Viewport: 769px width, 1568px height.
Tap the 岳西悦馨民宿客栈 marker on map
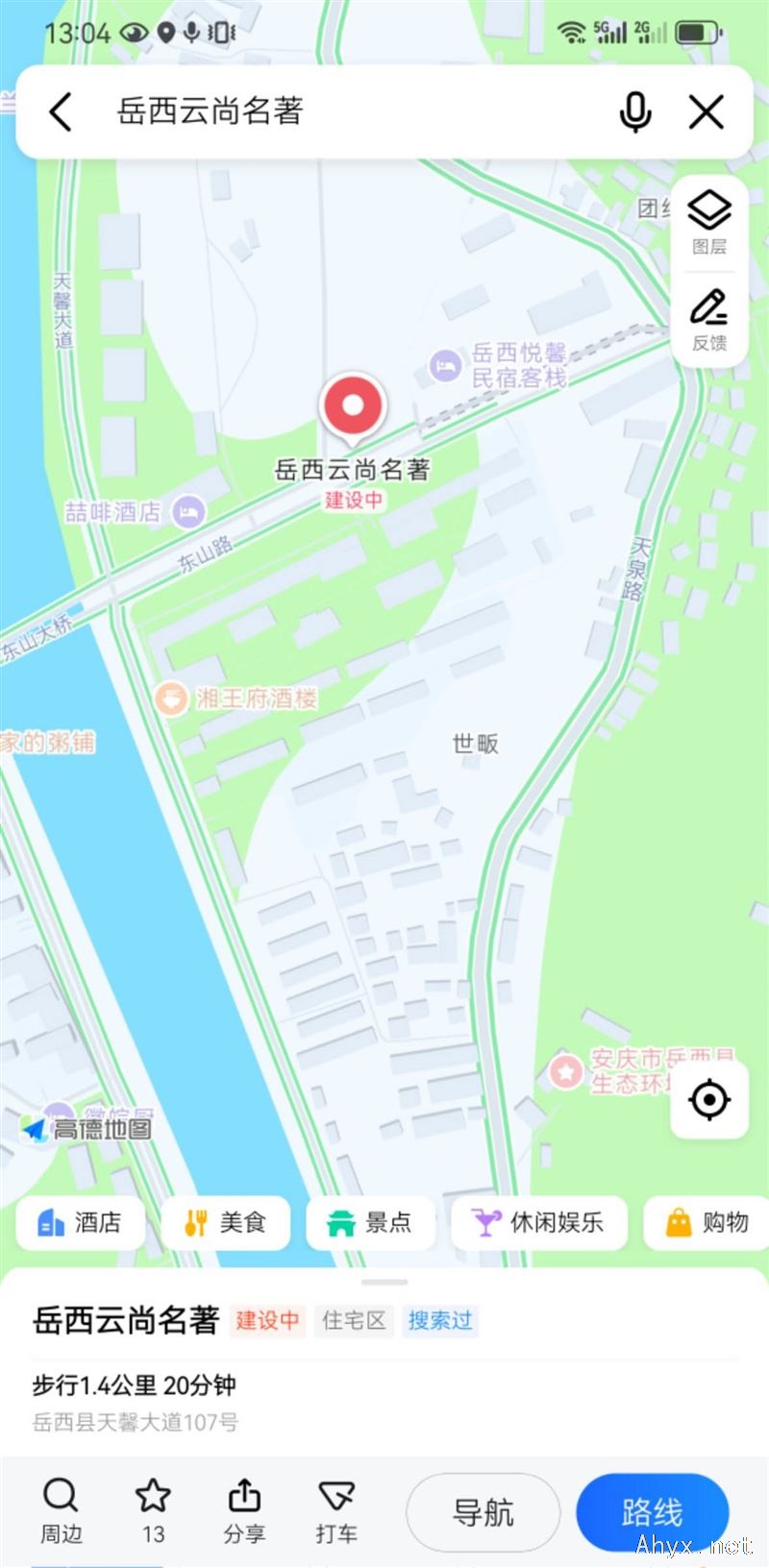499,365
